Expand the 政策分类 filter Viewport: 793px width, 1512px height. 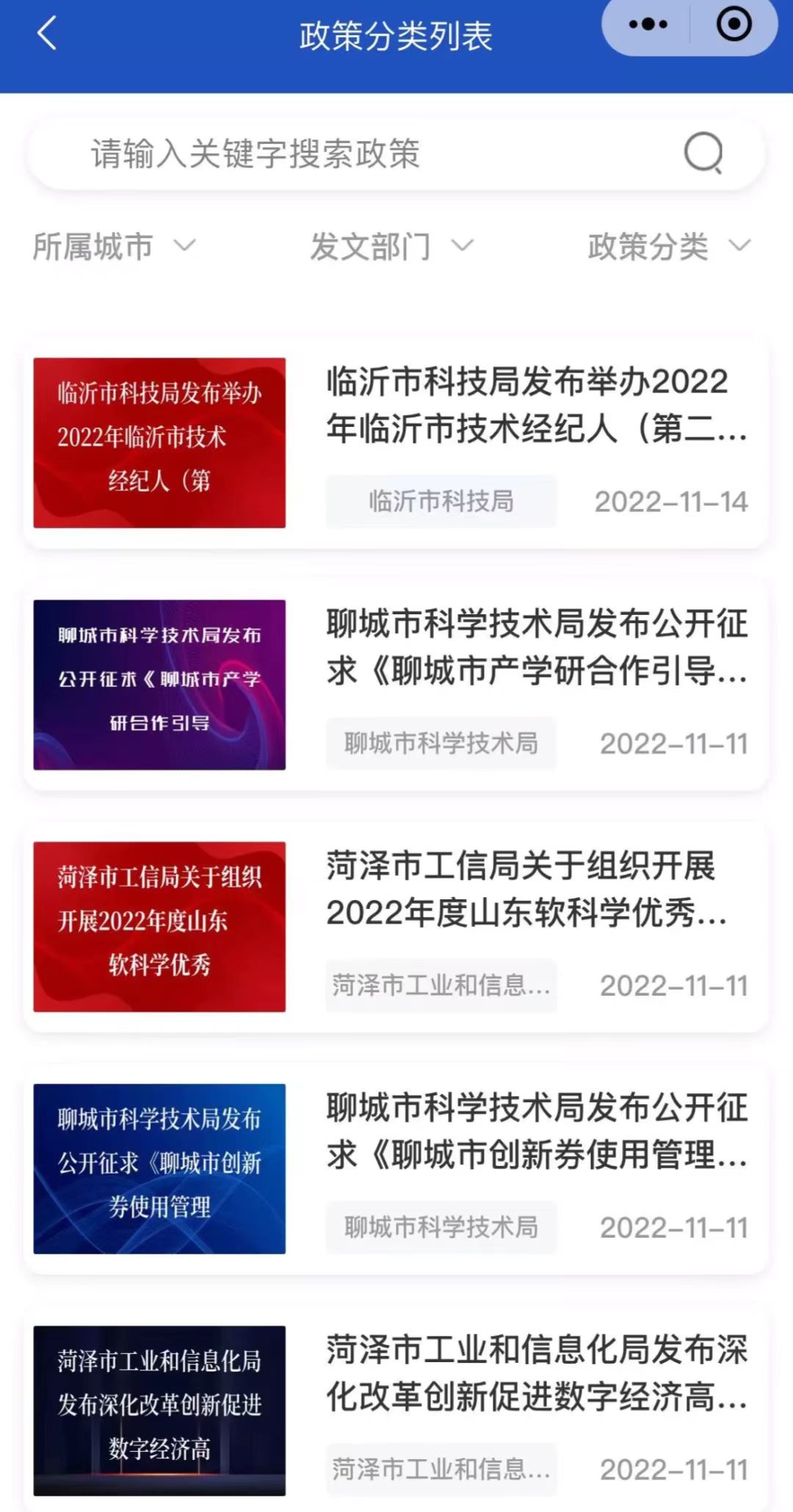pyautogui.click(x=668, y=246)
